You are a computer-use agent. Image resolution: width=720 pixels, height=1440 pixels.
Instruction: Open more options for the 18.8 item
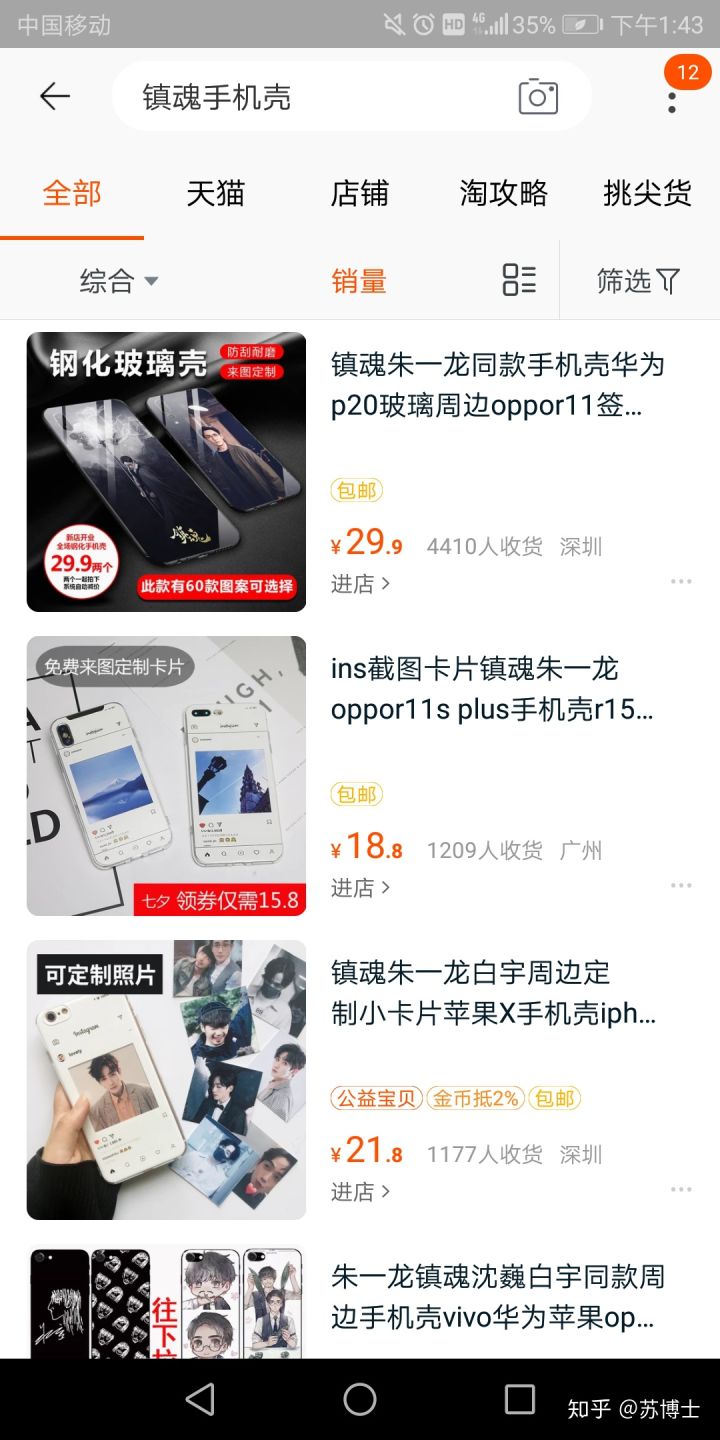coord(681,886)
